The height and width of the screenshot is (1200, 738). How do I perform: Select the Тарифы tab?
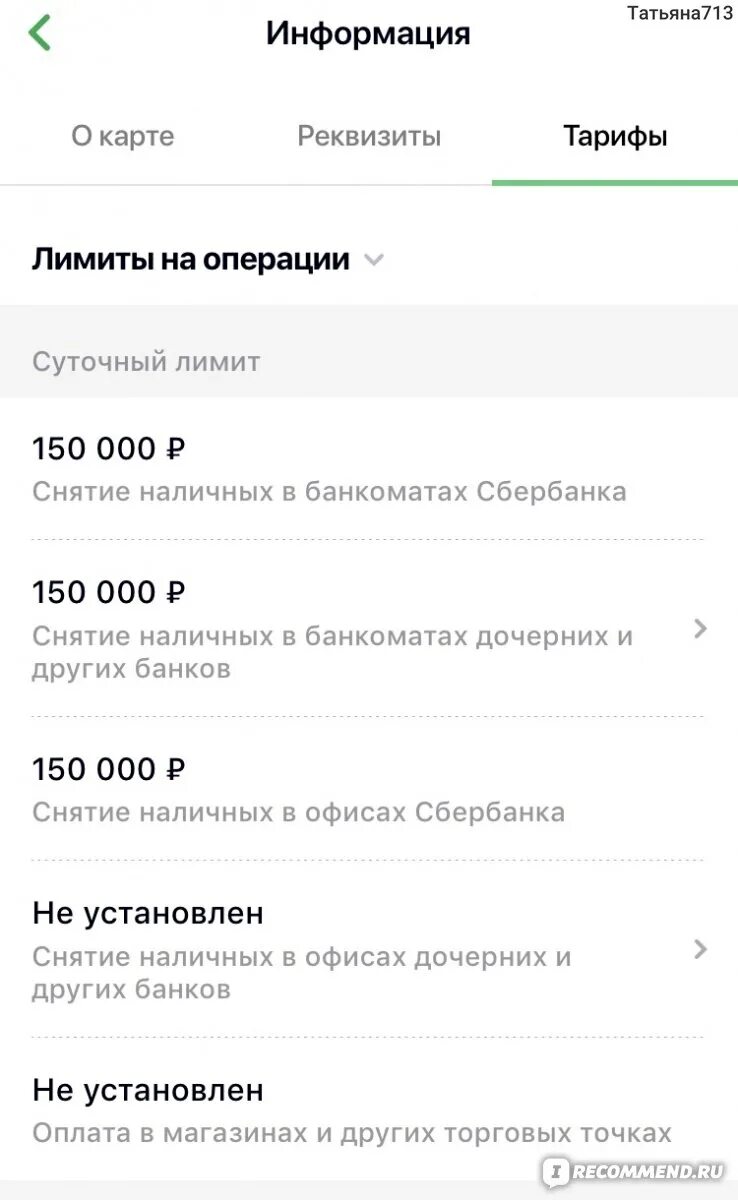pos(615,136)
